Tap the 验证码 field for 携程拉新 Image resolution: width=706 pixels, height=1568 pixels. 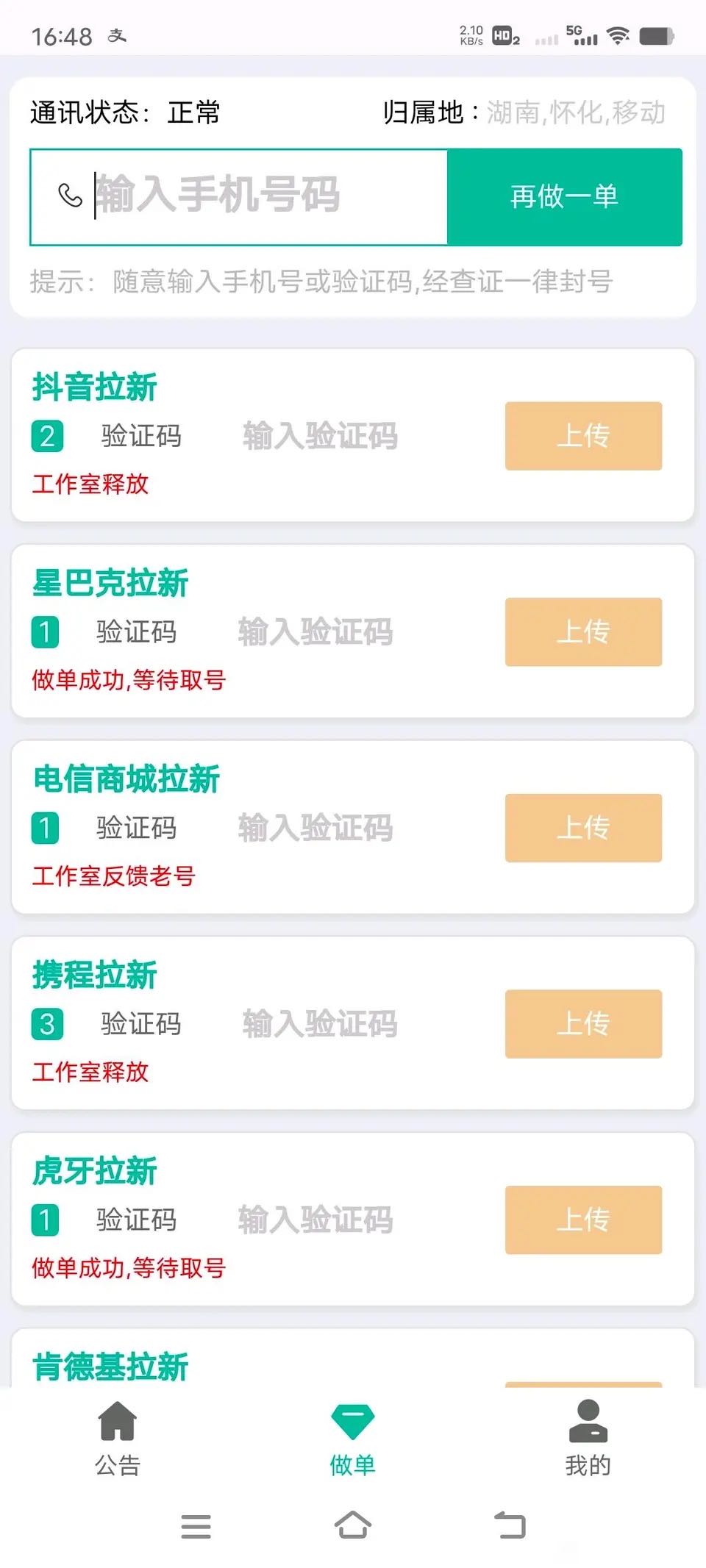[x=321, y=1024]
